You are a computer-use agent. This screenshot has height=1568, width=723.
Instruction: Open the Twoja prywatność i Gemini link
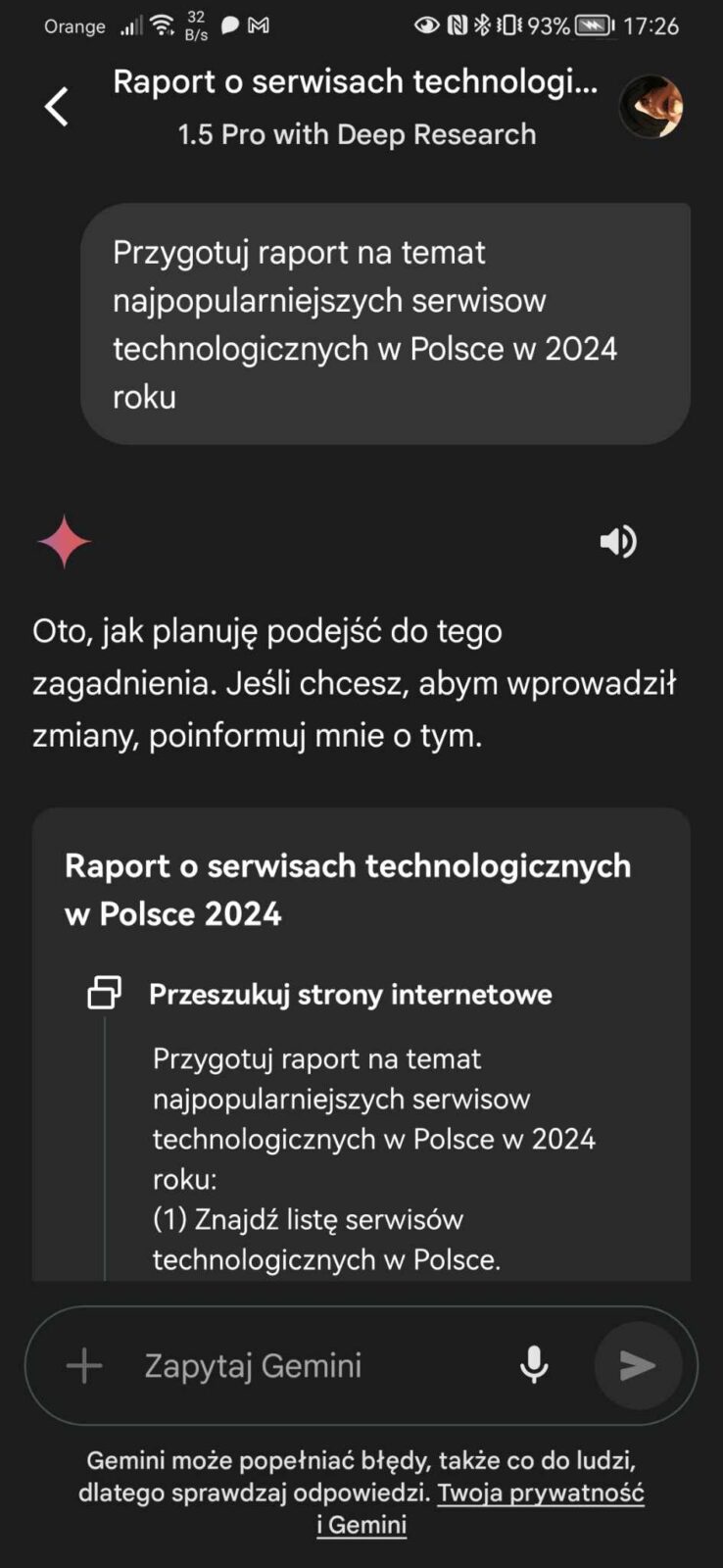click(540, 1494)
